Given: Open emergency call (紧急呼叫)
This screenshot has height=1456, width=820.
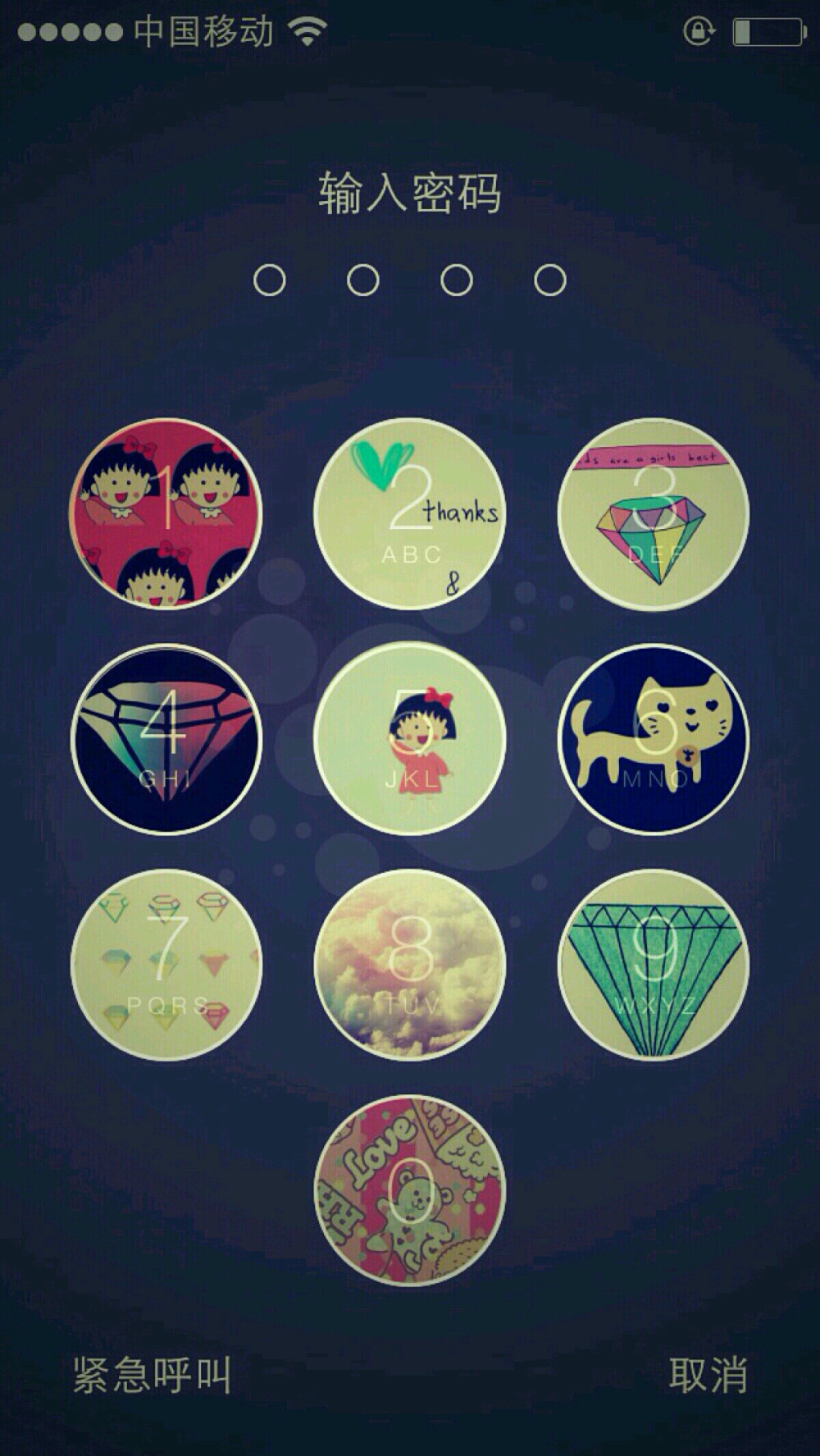Looking at the screenshot, I should pos(152,1375).
